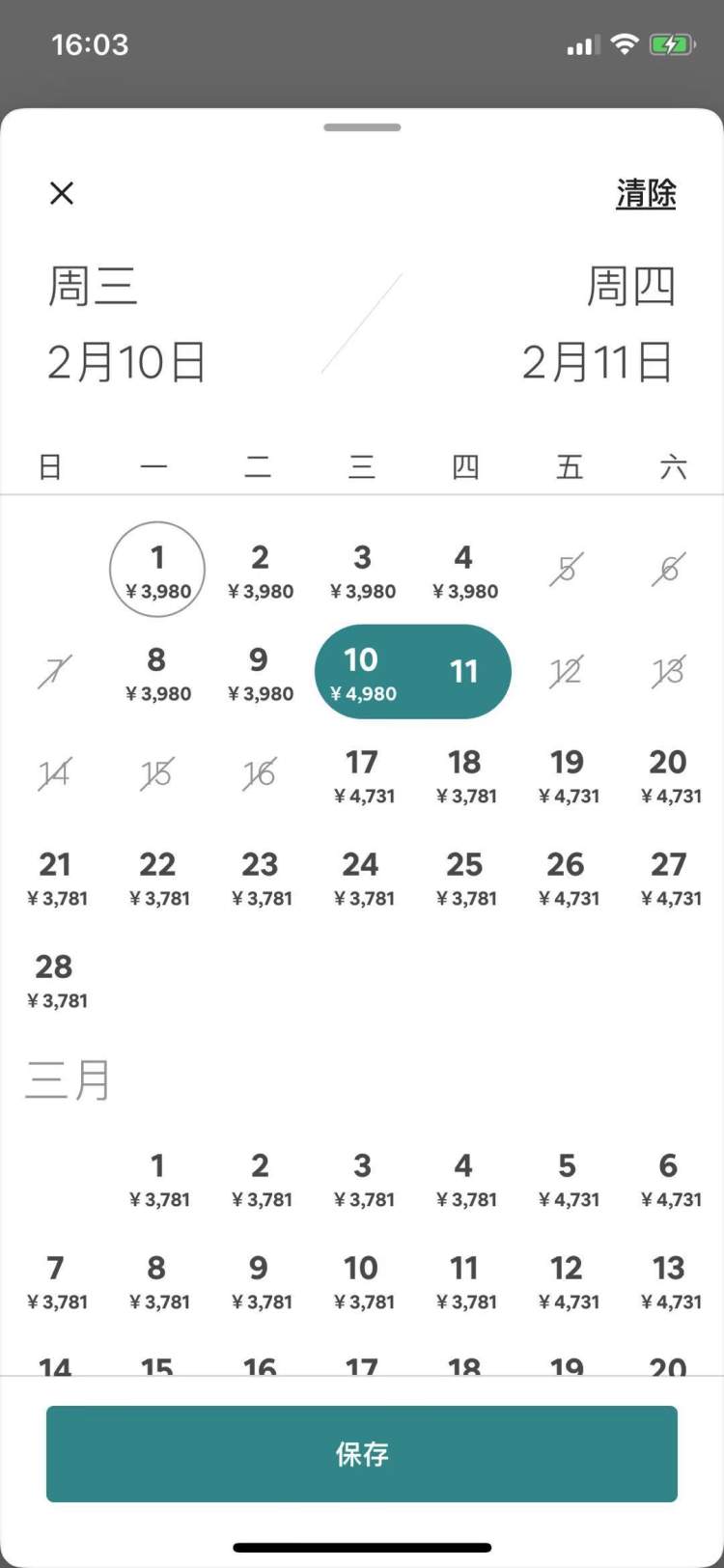
Task: Pick February 17 priced ¥4,731
Action: tap(362, 775)
